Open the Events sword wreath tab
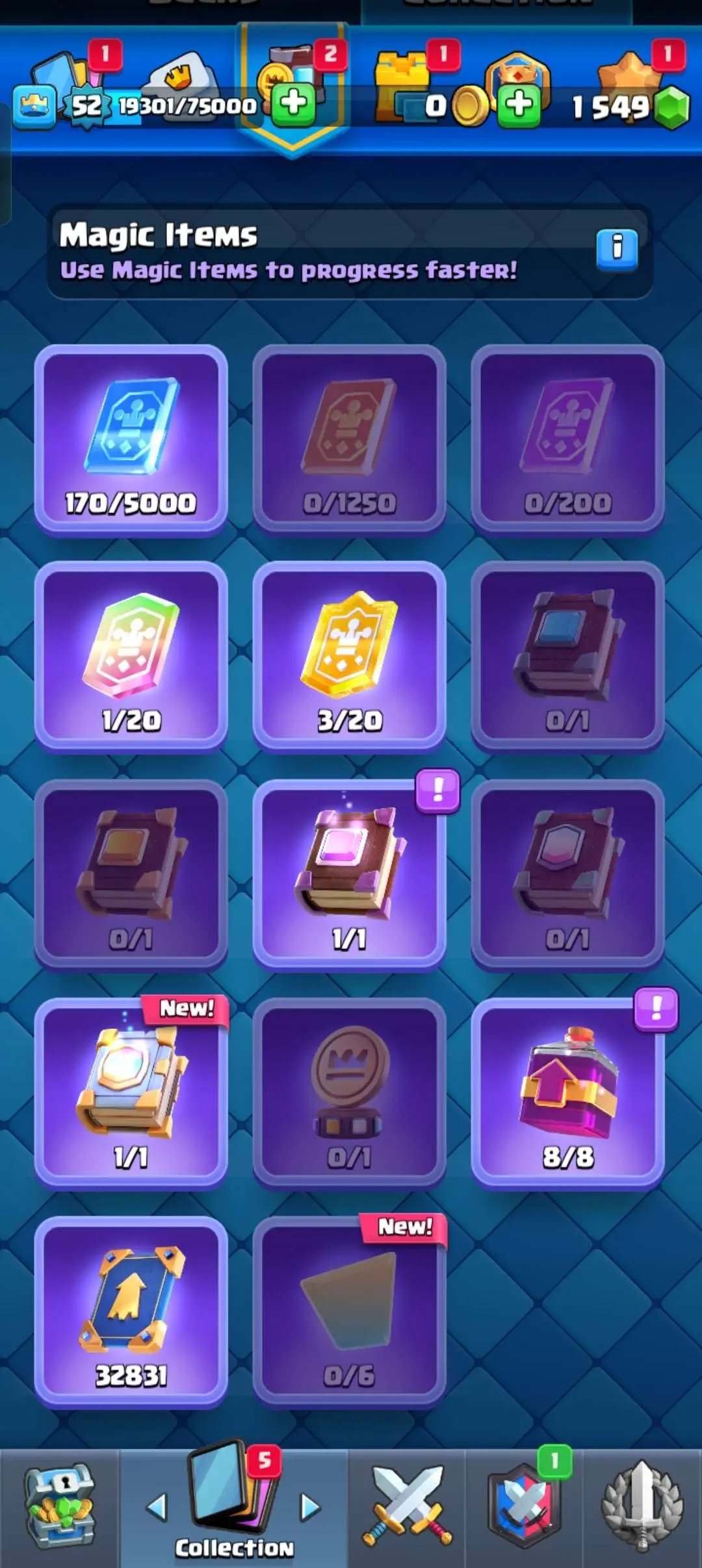 click(642, 1507)
